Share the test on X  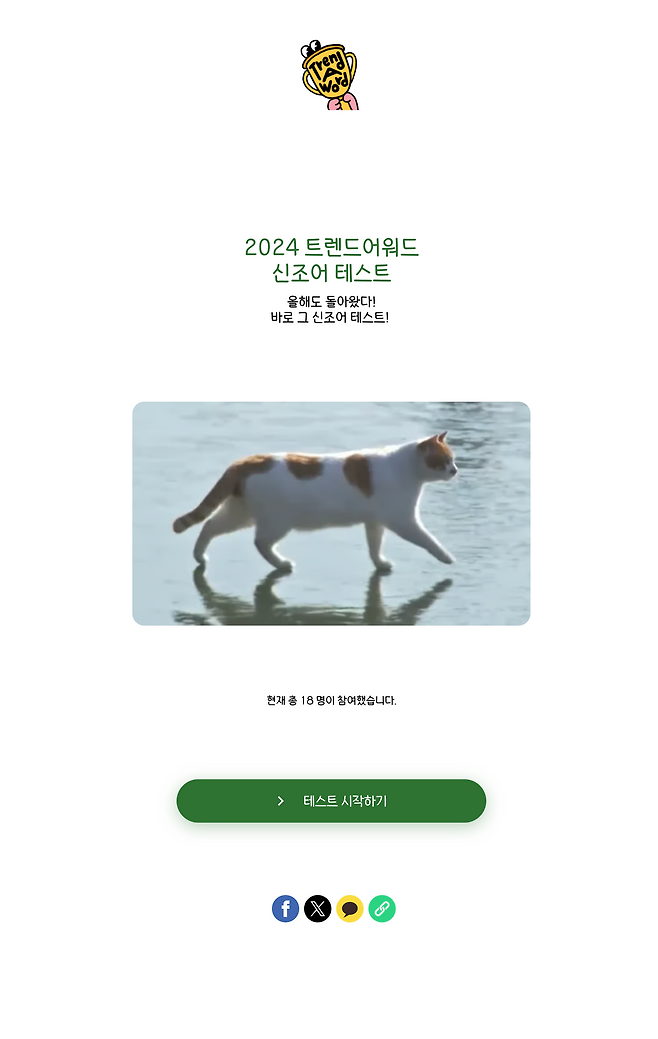317,909
